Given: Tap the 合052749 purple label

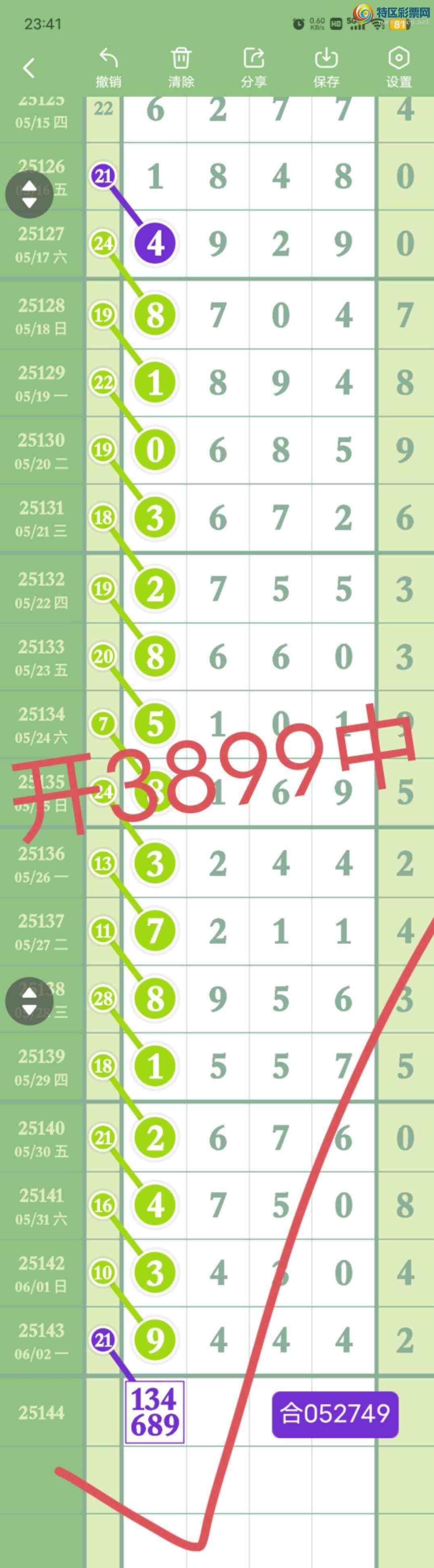Looking at the screenshot, I should point(335,1414).
